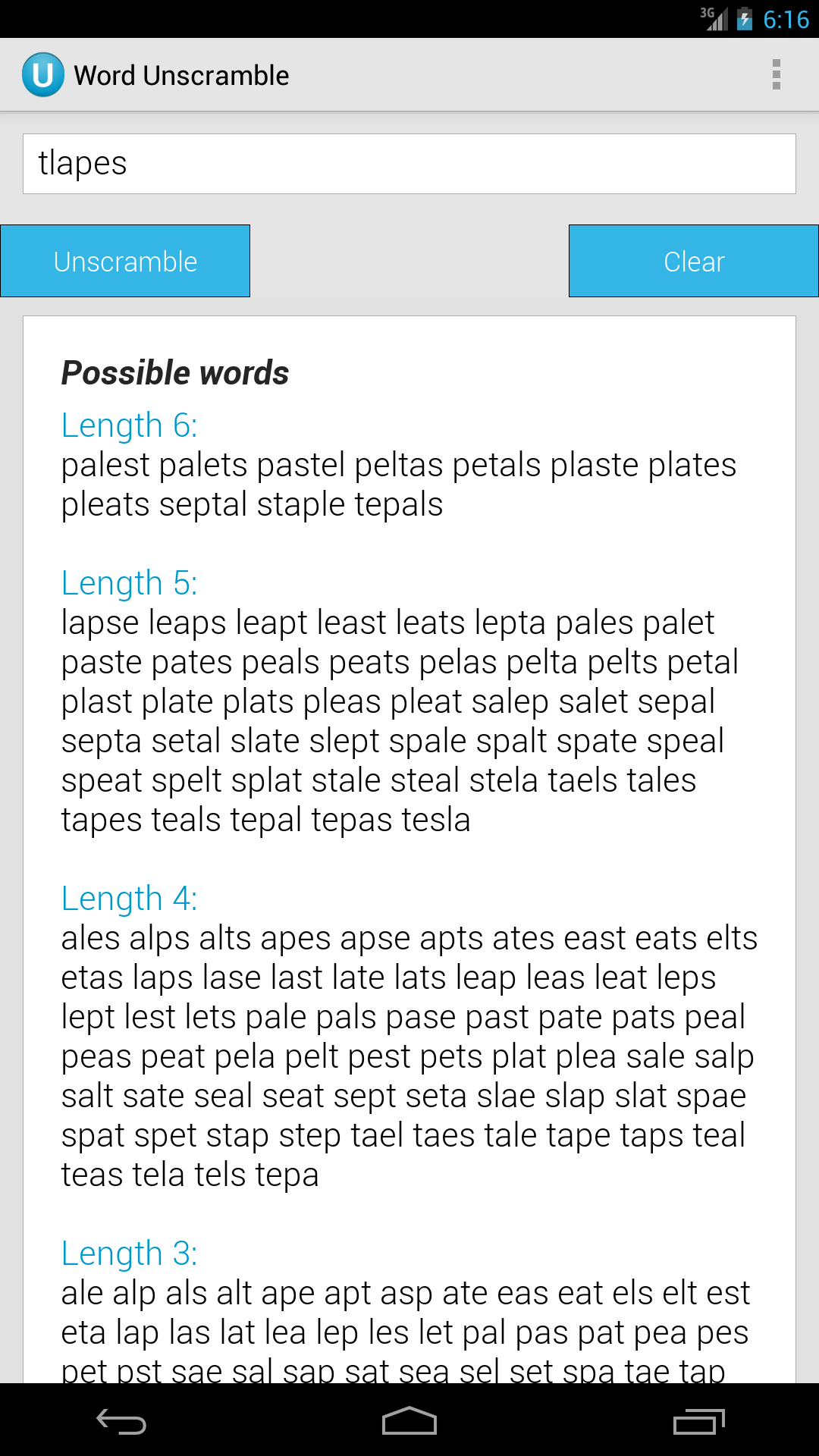Tap the Length 4 section heading

(x=129, y=899)
